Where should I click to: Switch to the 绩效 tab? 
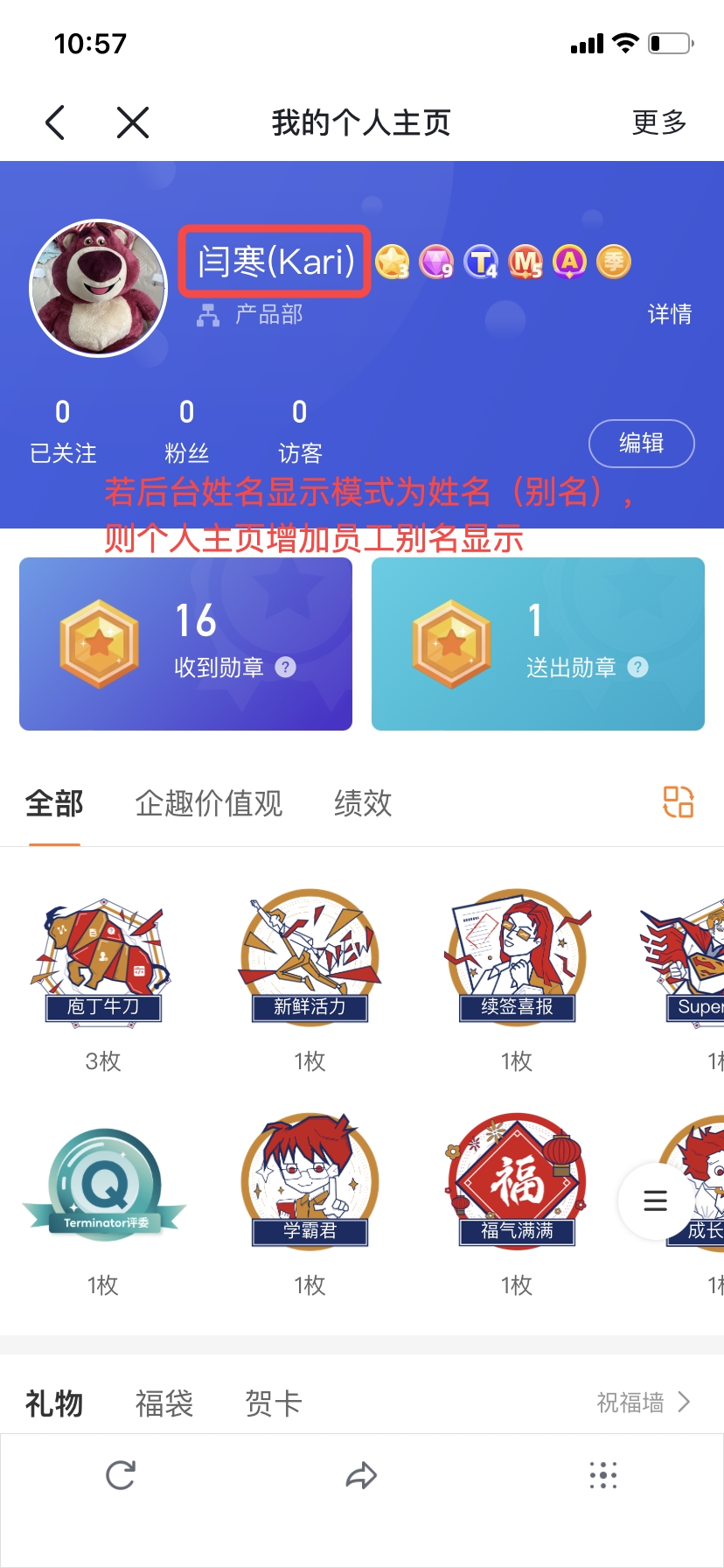pyautogui.click(x=363, y=803)
